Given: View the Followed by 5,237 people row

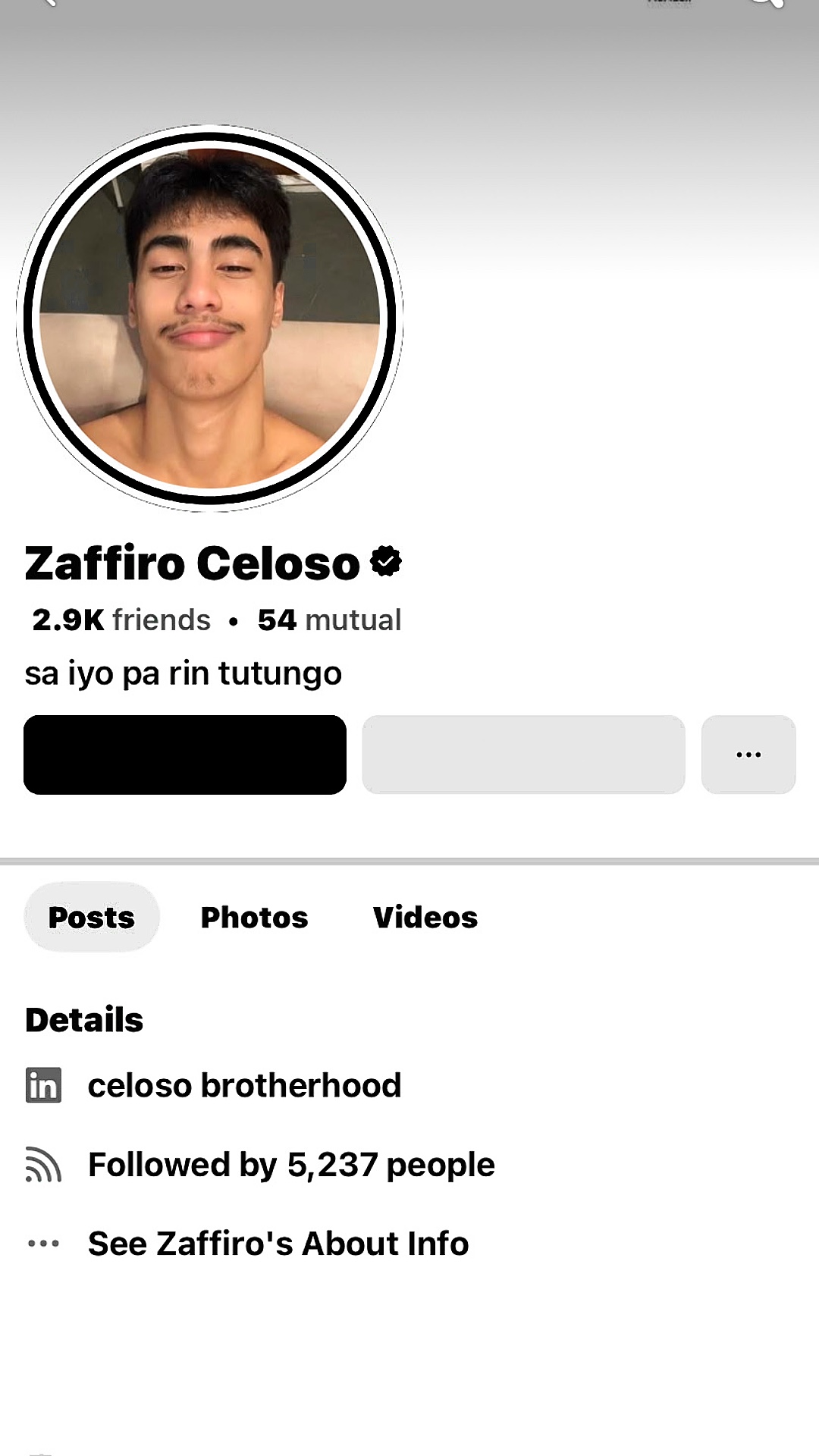Looking at the screenshot, I should tap(291, 1165).
